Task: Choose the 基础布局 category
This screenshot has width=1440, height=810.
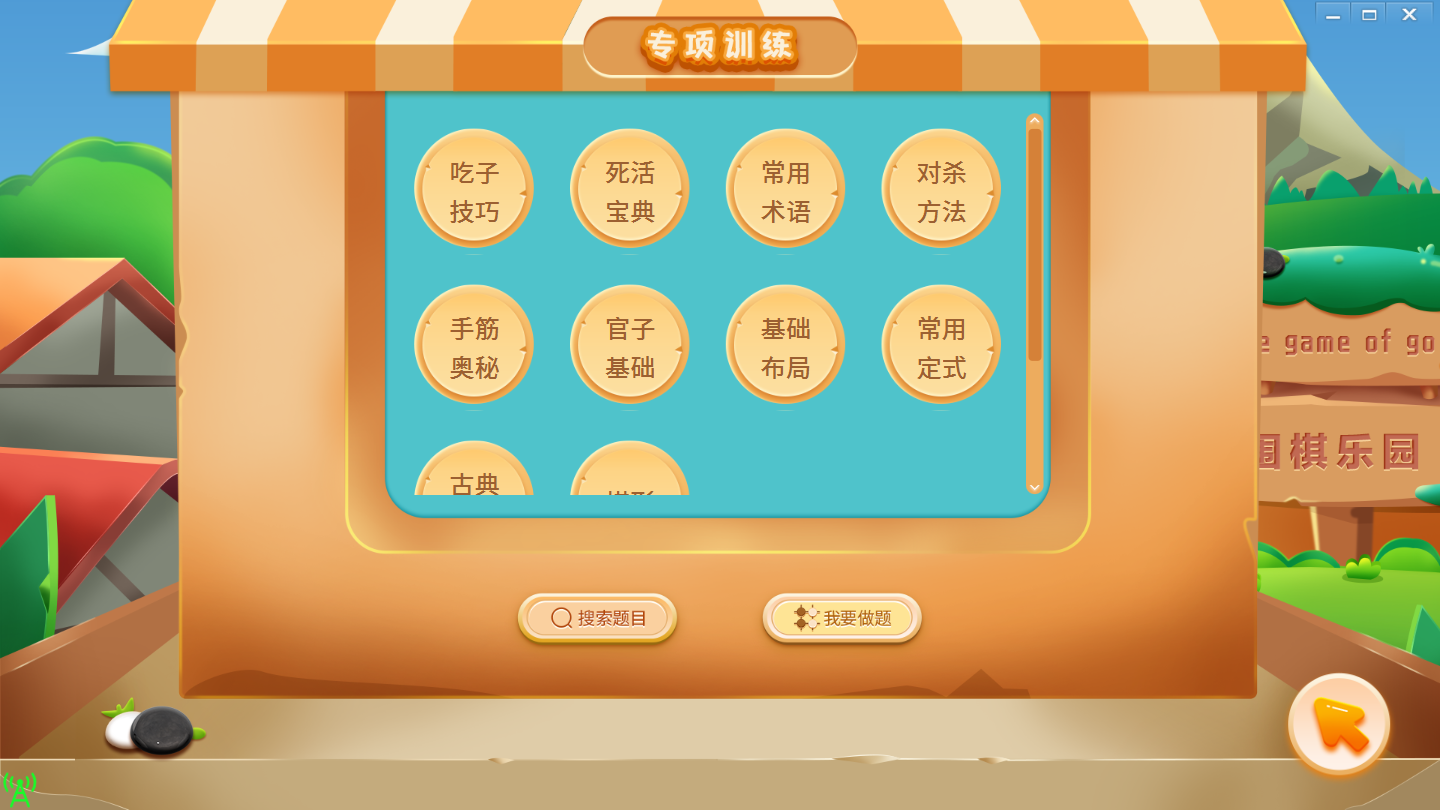Action: coord(786,346)
